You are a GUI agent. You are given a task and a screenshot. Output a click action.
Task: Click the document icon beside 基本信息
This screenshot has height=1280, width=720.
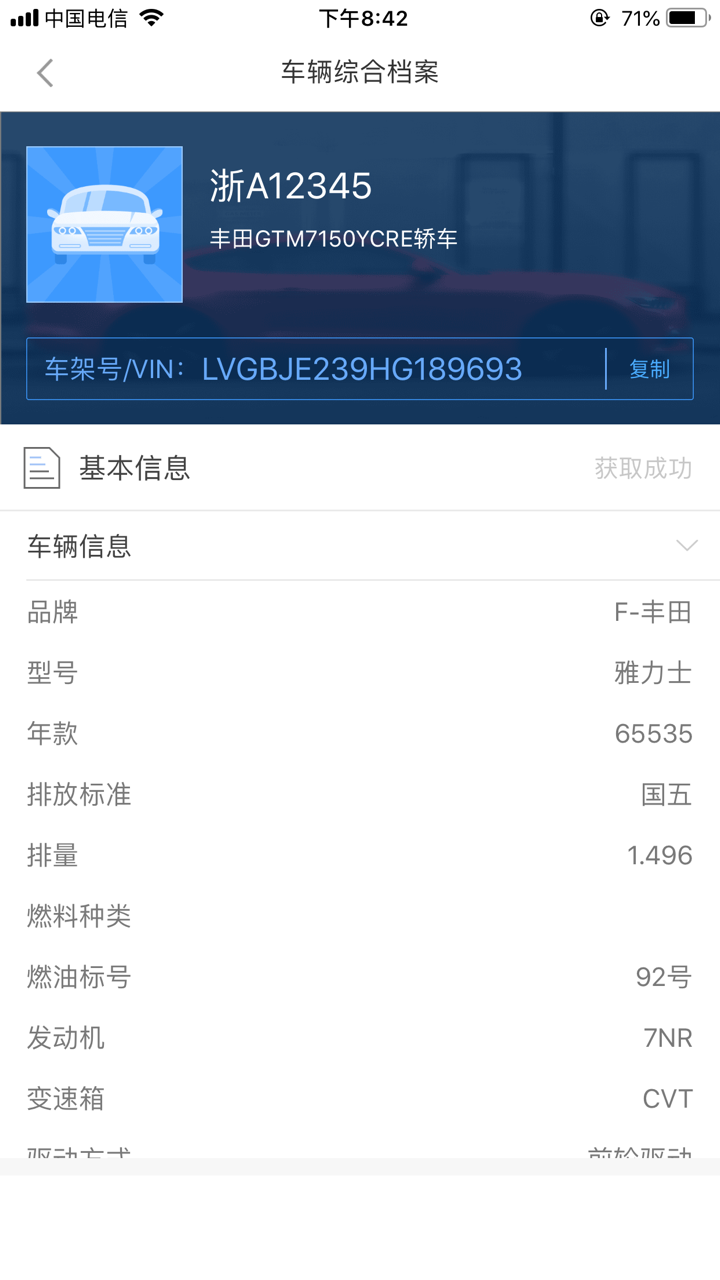click(x=40, y=467)
